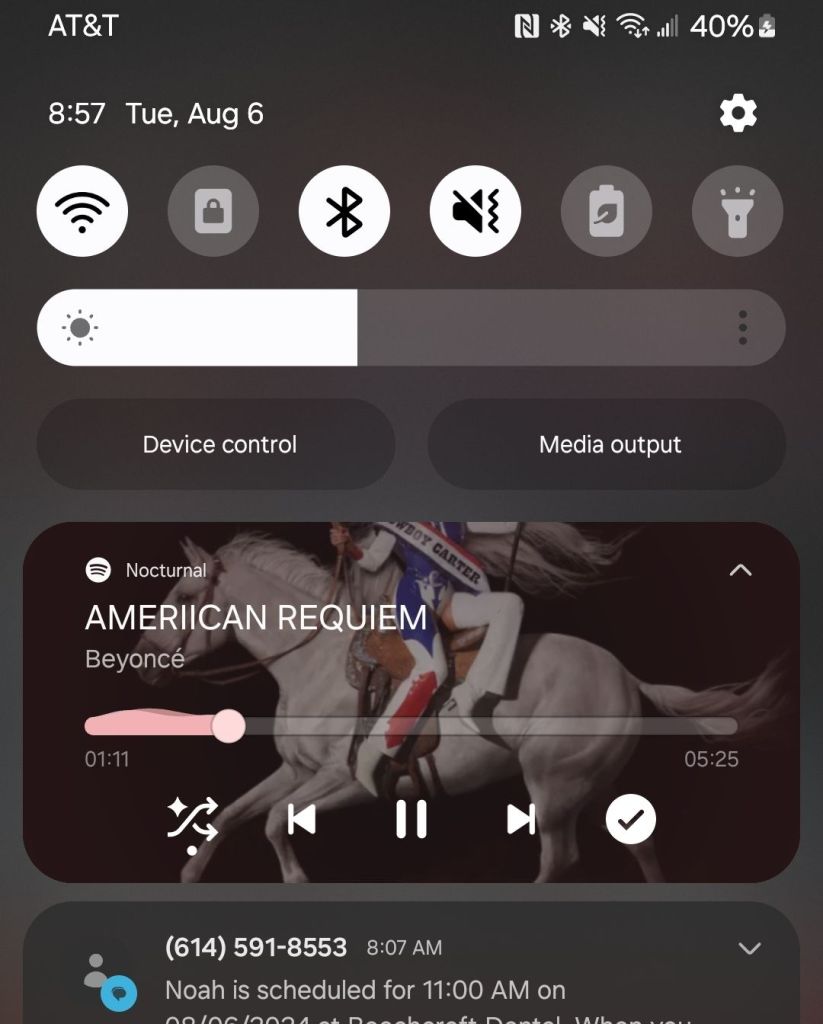Turn off Wi-Fi quick toggle
The height and width of the screenshot is (1024, 823).
click(x=82, y=211)
